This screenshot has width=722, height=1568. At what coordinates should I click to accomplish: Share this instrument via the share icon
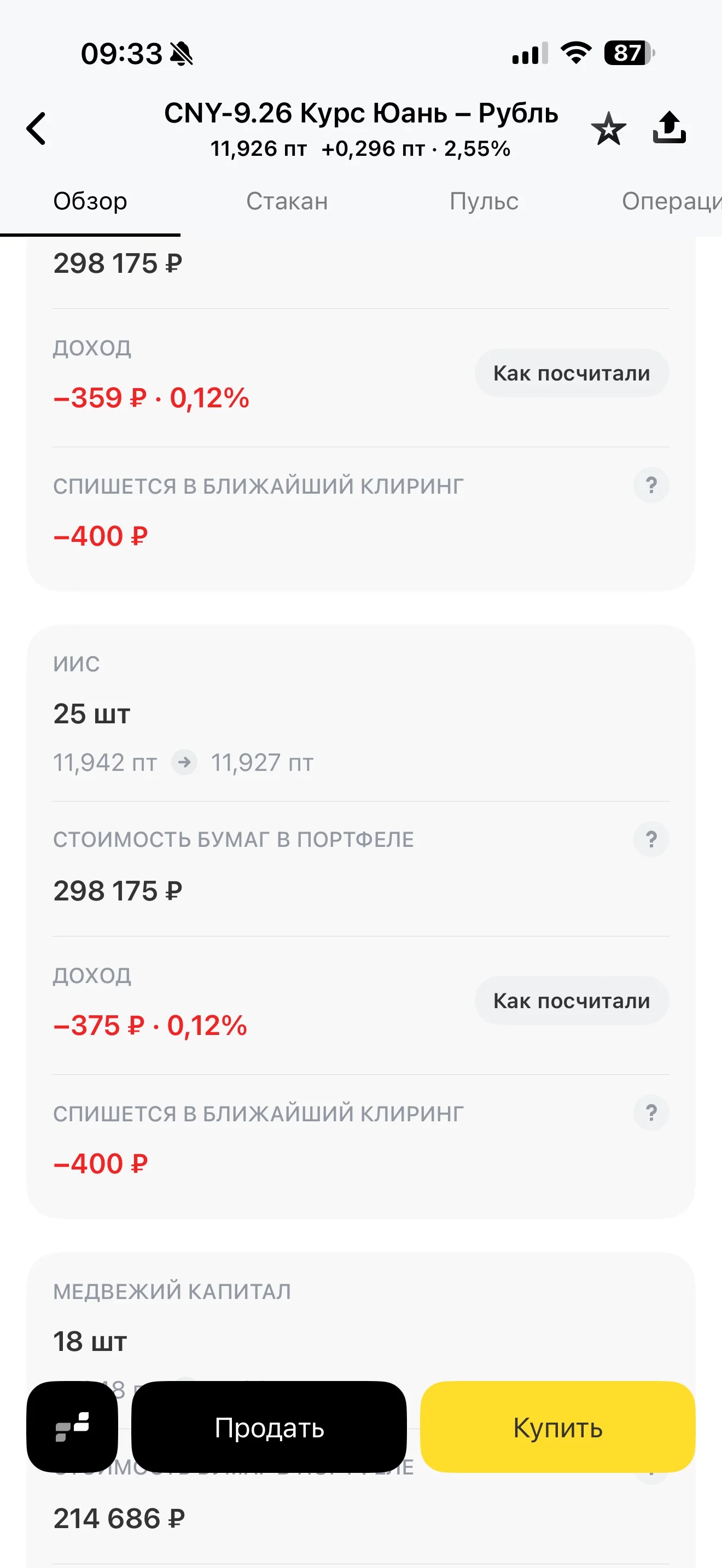(669, 127)
